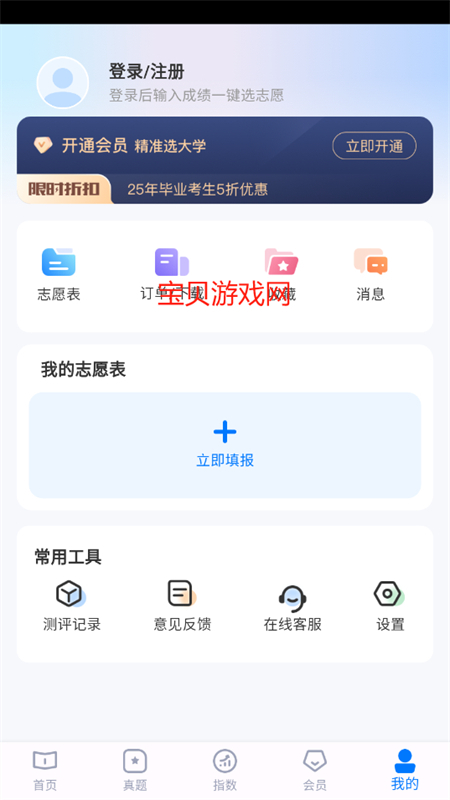The width and height of the screenshot is (450, 800).
Task: Switch to the 指数 tab
Action: [225, 770]
